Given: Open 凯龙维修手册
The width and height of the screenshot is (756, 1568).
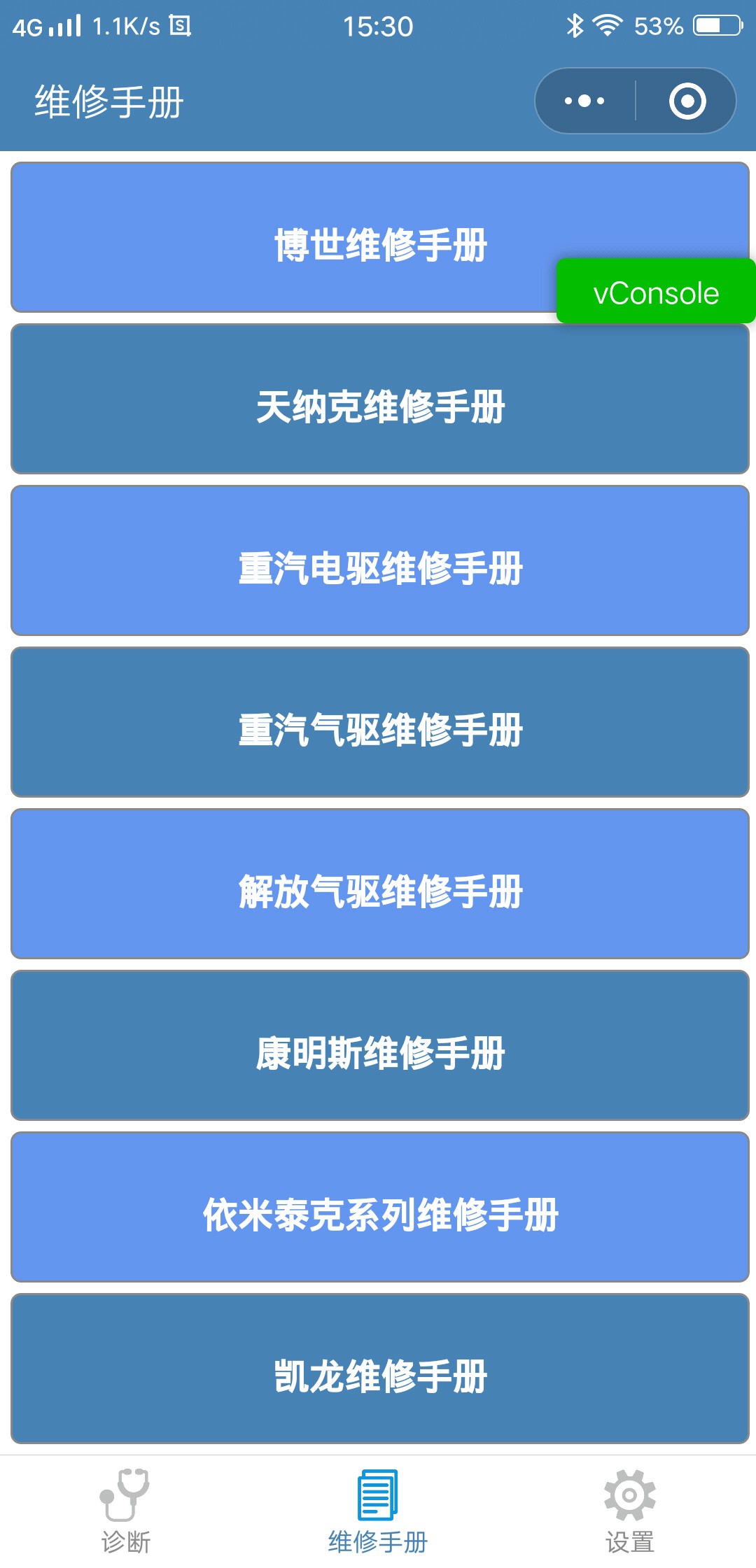Looking at the screenshot, I should 380,1369.
